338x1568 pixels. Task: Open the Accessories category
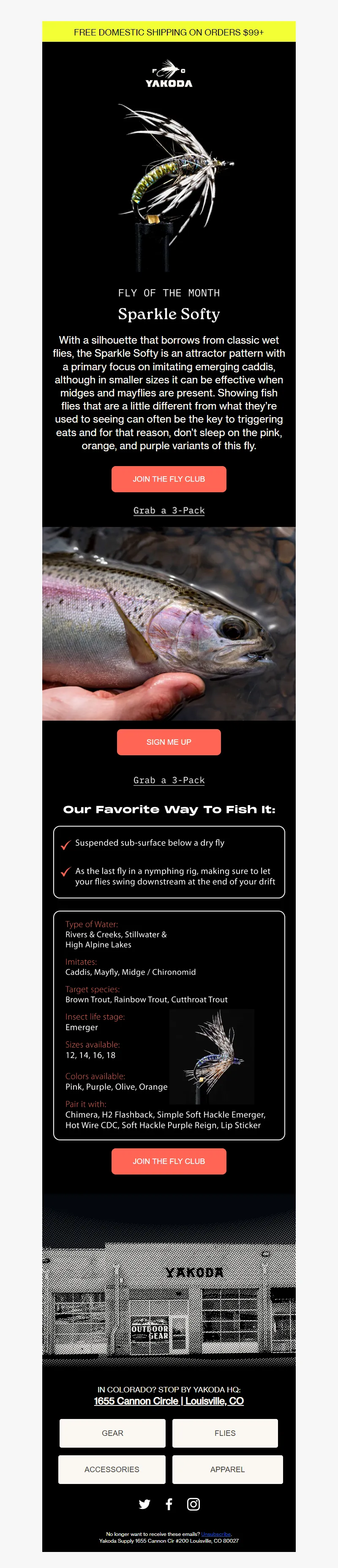(112, 1469)
